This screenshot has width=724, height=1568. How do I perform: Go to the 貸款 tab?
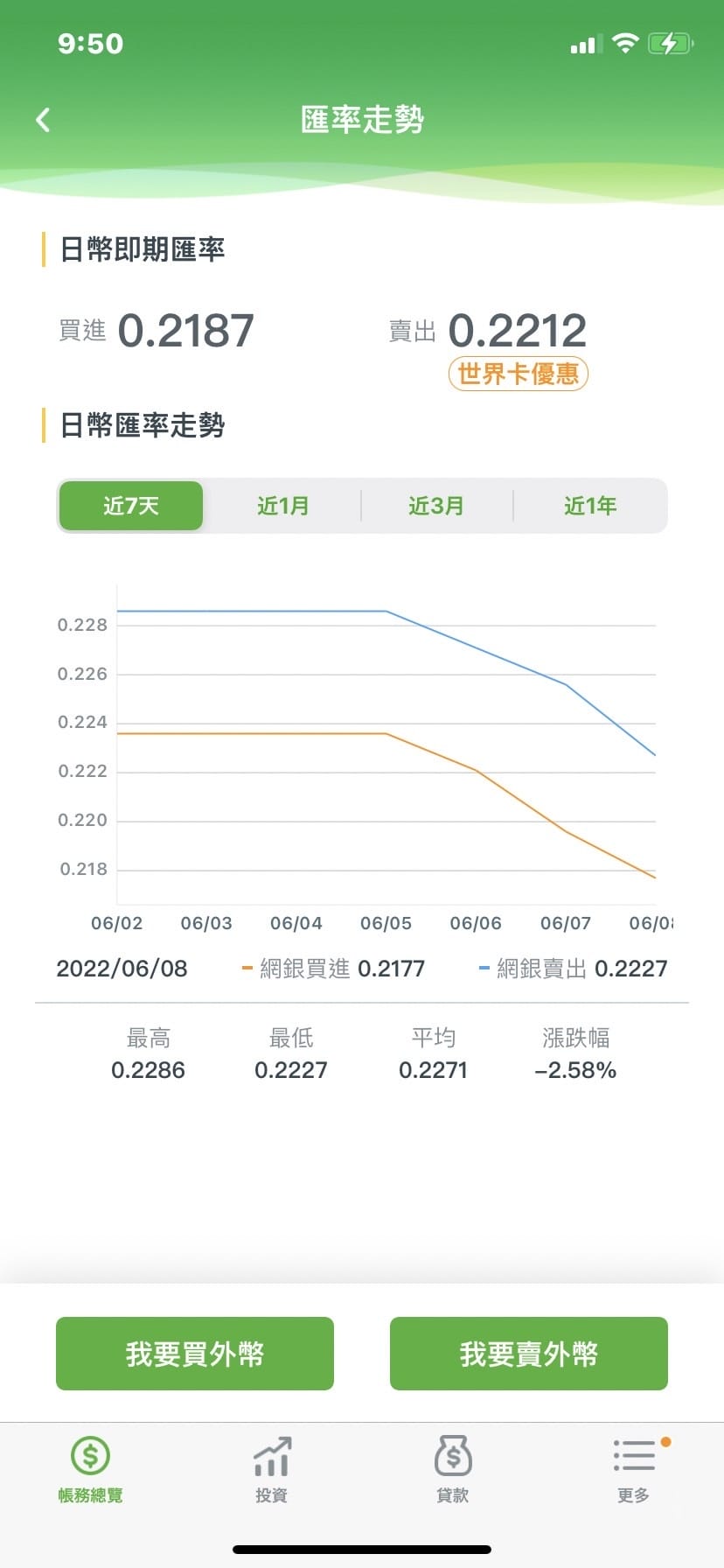pyautogui.click(x=453, y=1470)
